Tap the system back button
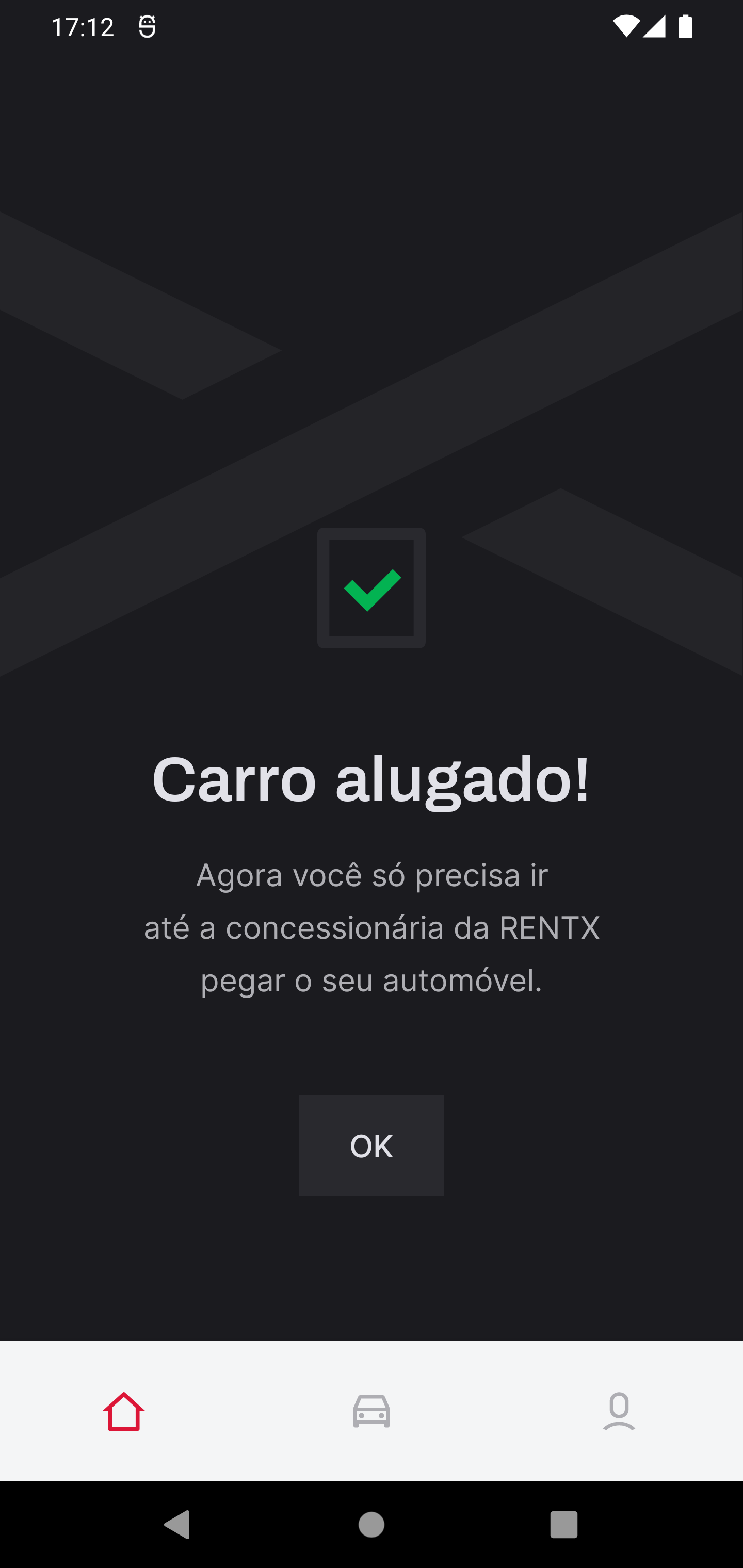The height and width of the screenshot is (1568, 743). pyautogui.click(x=178, y=1524)
